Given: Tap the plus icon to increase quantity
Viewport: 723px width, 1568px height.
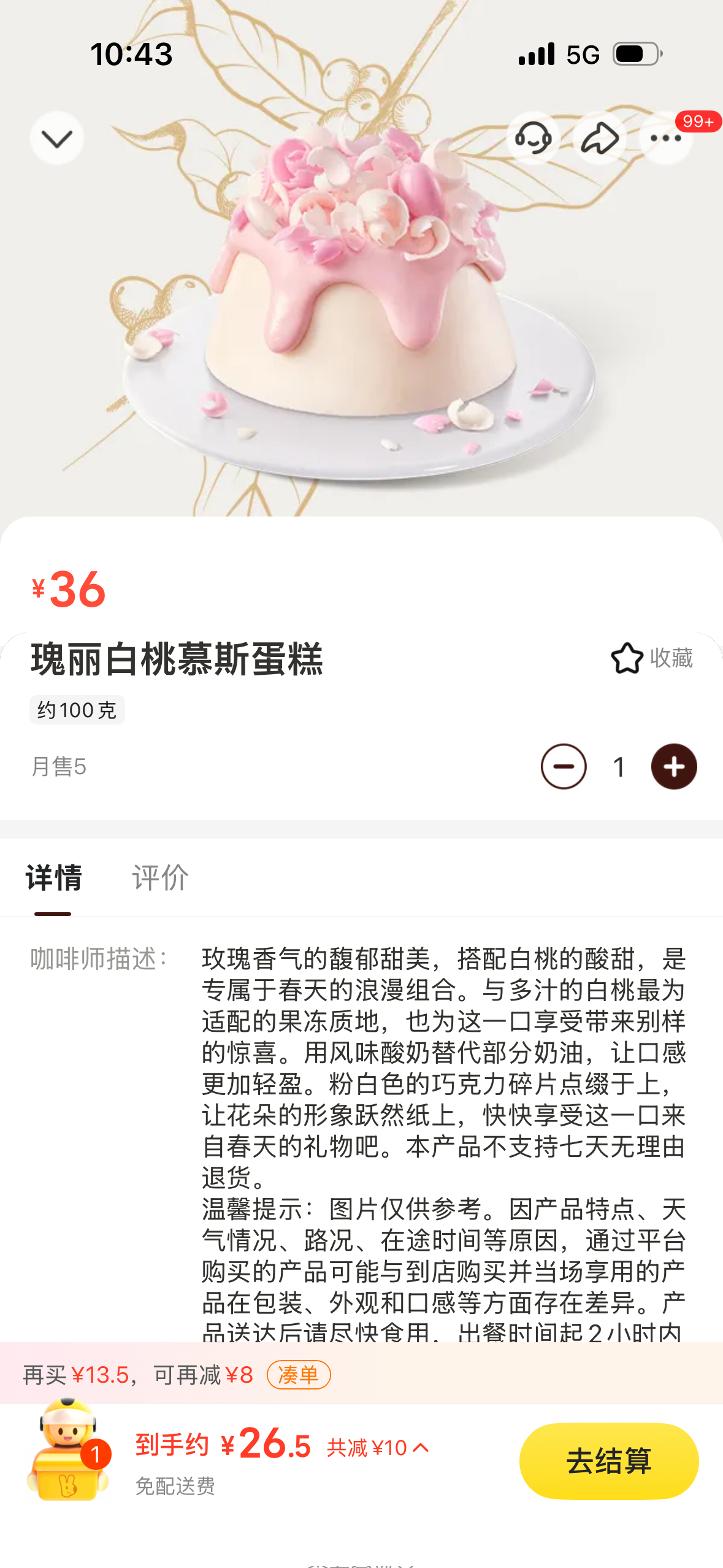Looking at the screenshot, I should pos(673,766).
